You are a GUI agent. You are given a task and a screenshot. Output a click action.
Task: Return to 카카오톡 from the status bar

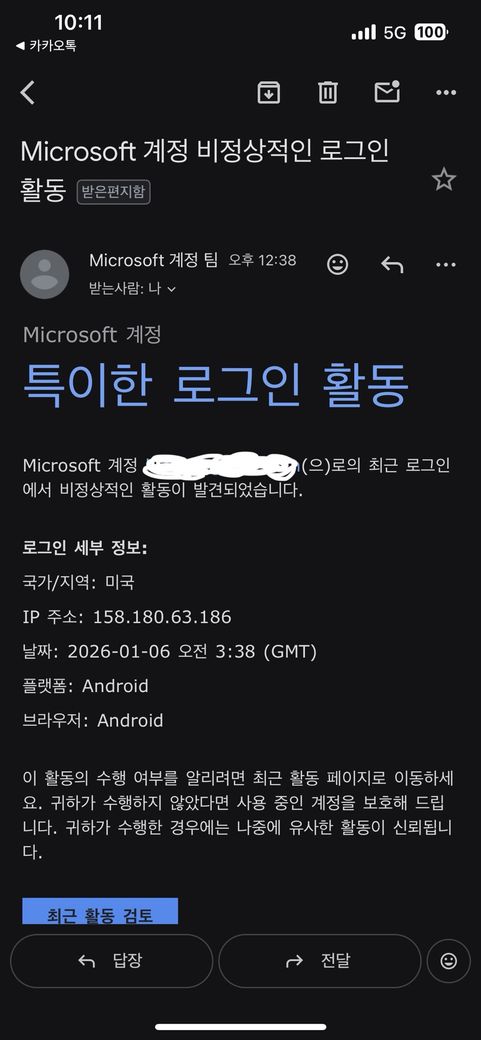pos(46,46)
